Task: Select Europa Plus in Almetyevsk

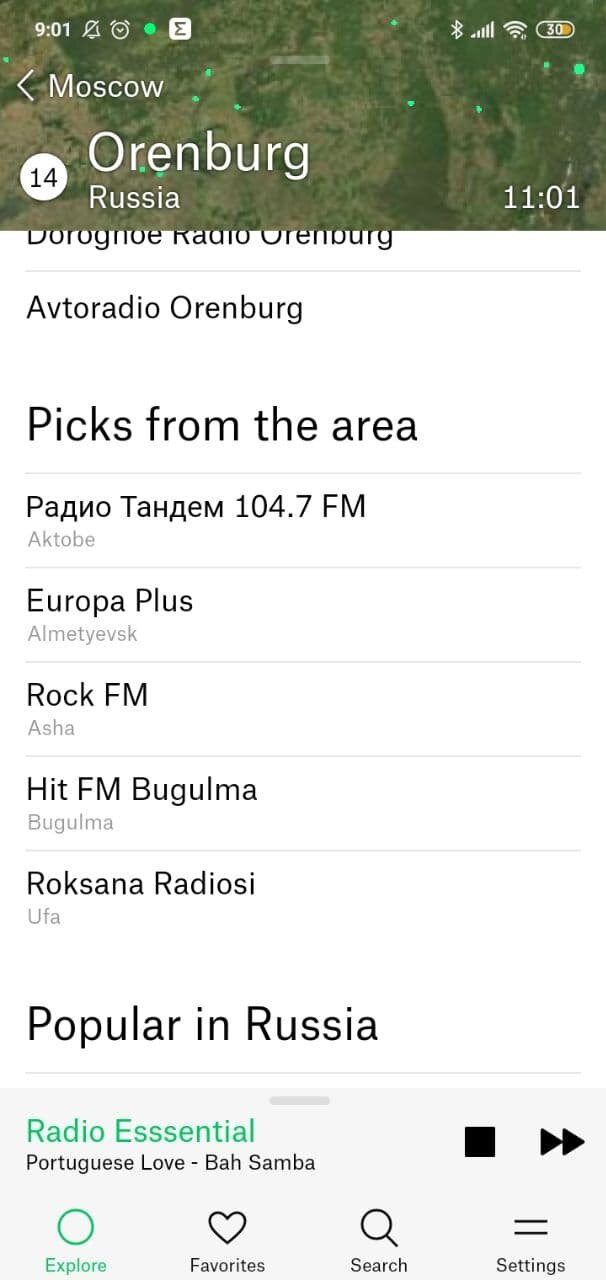Action: [303, 615]
